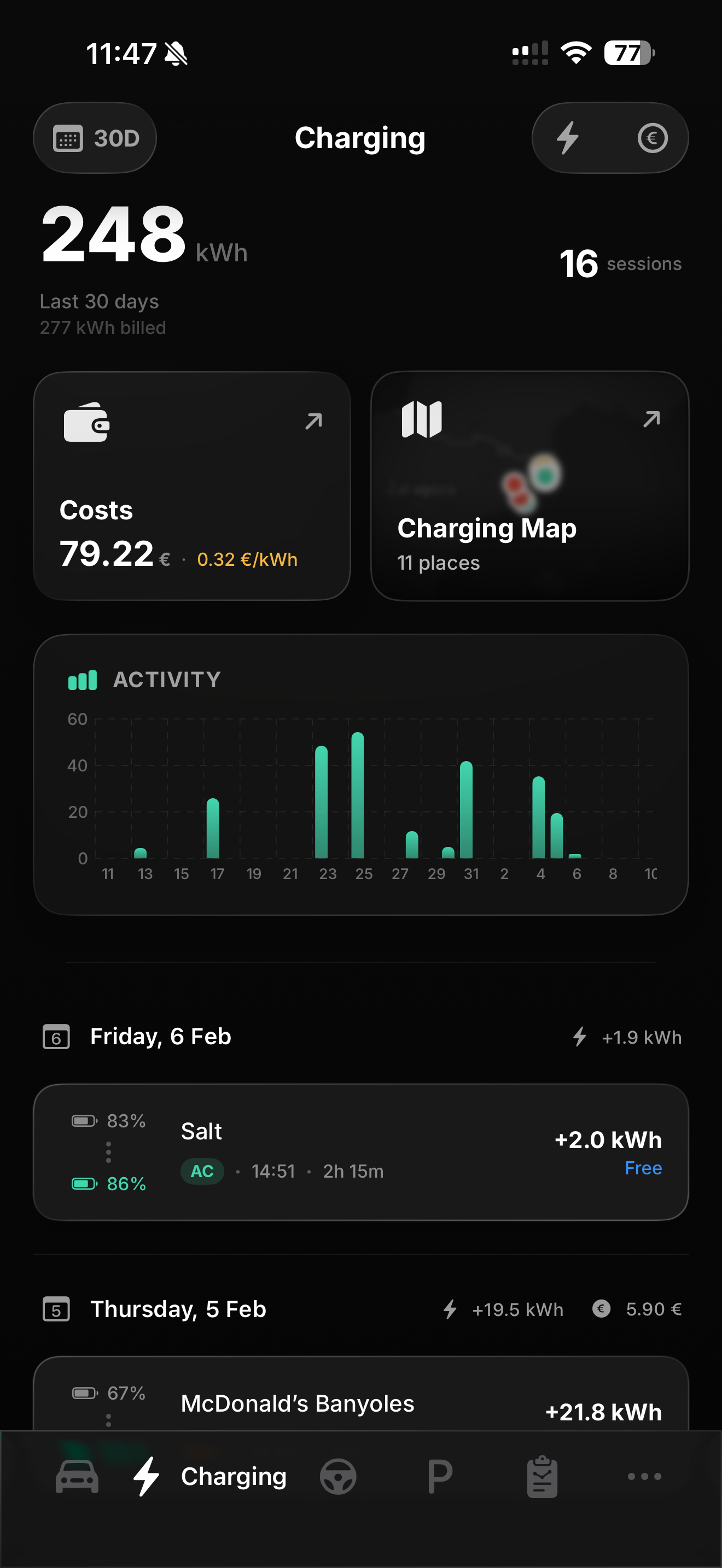Click the Activity bar chart icon
This screenshot has width=722, height=1568.
tap(83, 680)
